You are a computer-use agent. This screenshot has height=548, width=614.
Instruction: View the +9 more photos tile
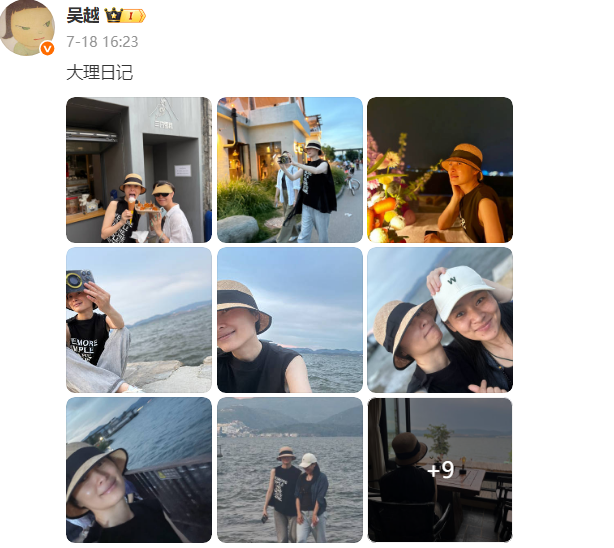(440, 470)
